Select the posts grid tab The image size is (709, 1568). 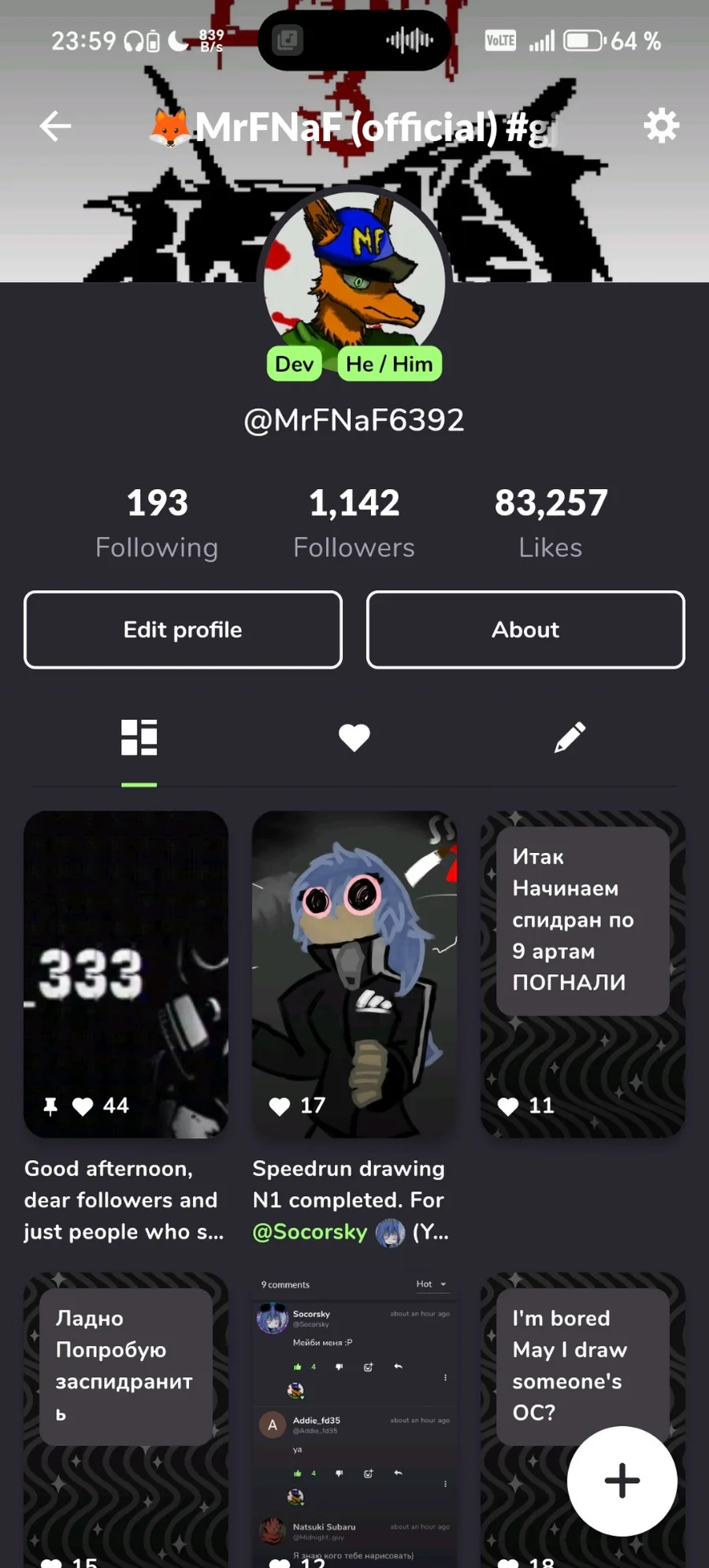pyautogui.click(x=139, y=738)
